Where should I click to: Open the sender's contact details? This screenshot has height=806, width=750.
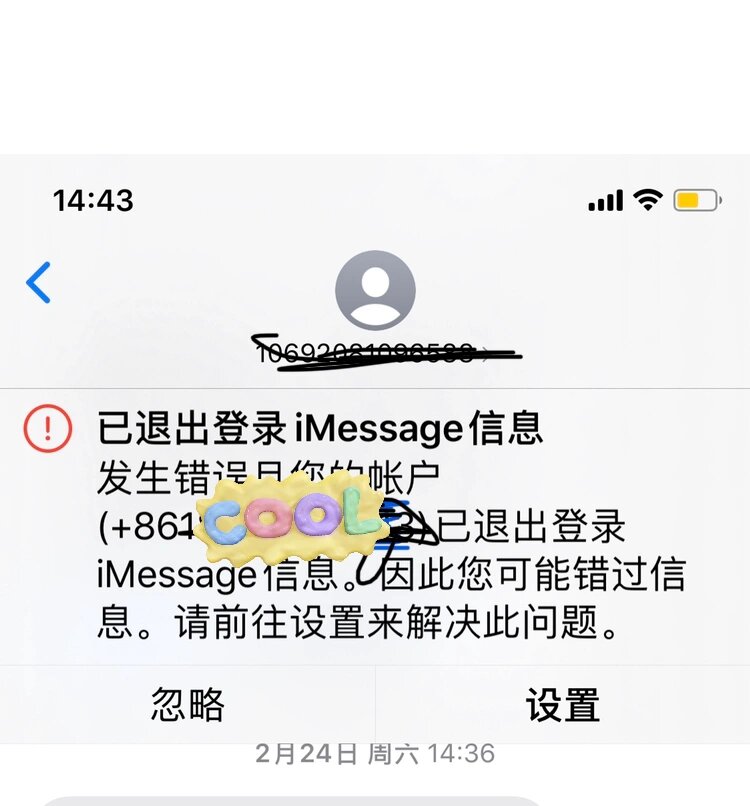click(x=375, y=290)
